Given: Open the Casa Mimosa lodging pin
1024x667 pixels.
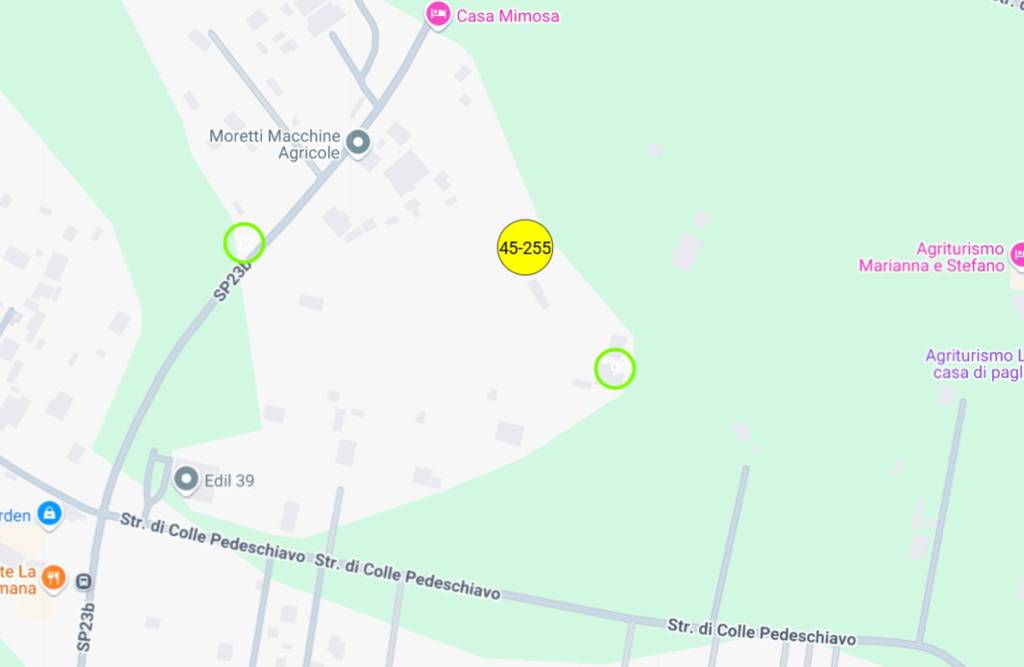Looking at the screenshot, I should coord(438,15).
